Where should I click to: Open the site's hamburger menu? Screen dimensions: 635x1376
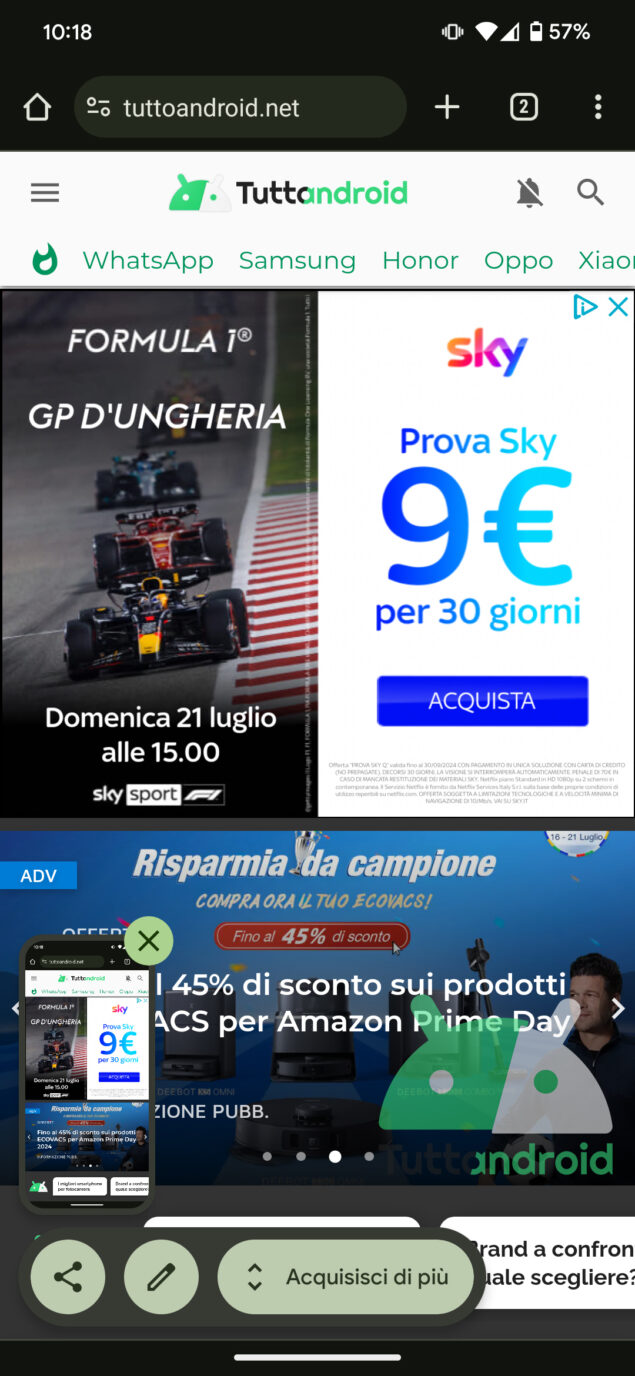[45, 192]
